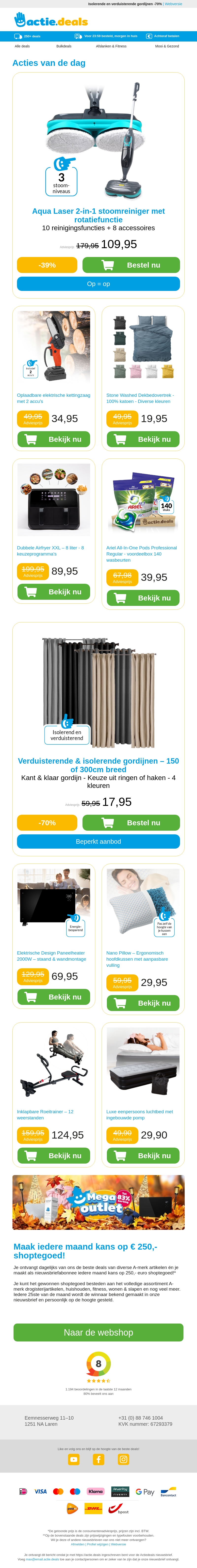The width and height of the screenshot is (197, 1568).
Task: View the Ariel All-in-One Pods deal
Action: point(143,598)
